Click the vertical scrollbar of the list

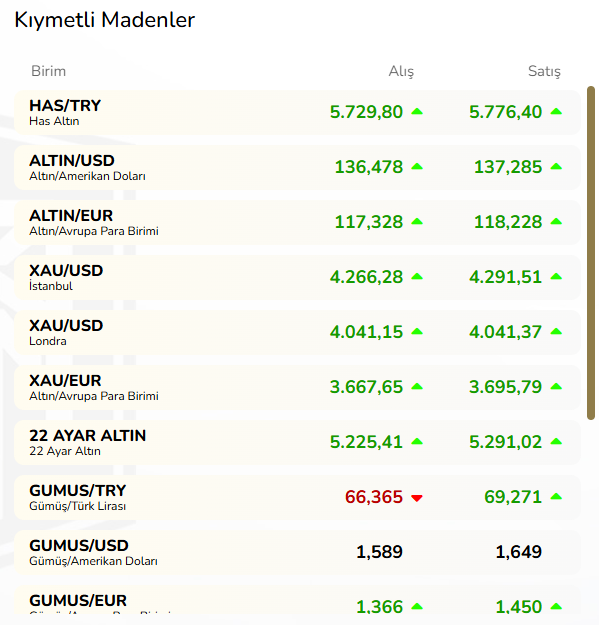(591, 253)
